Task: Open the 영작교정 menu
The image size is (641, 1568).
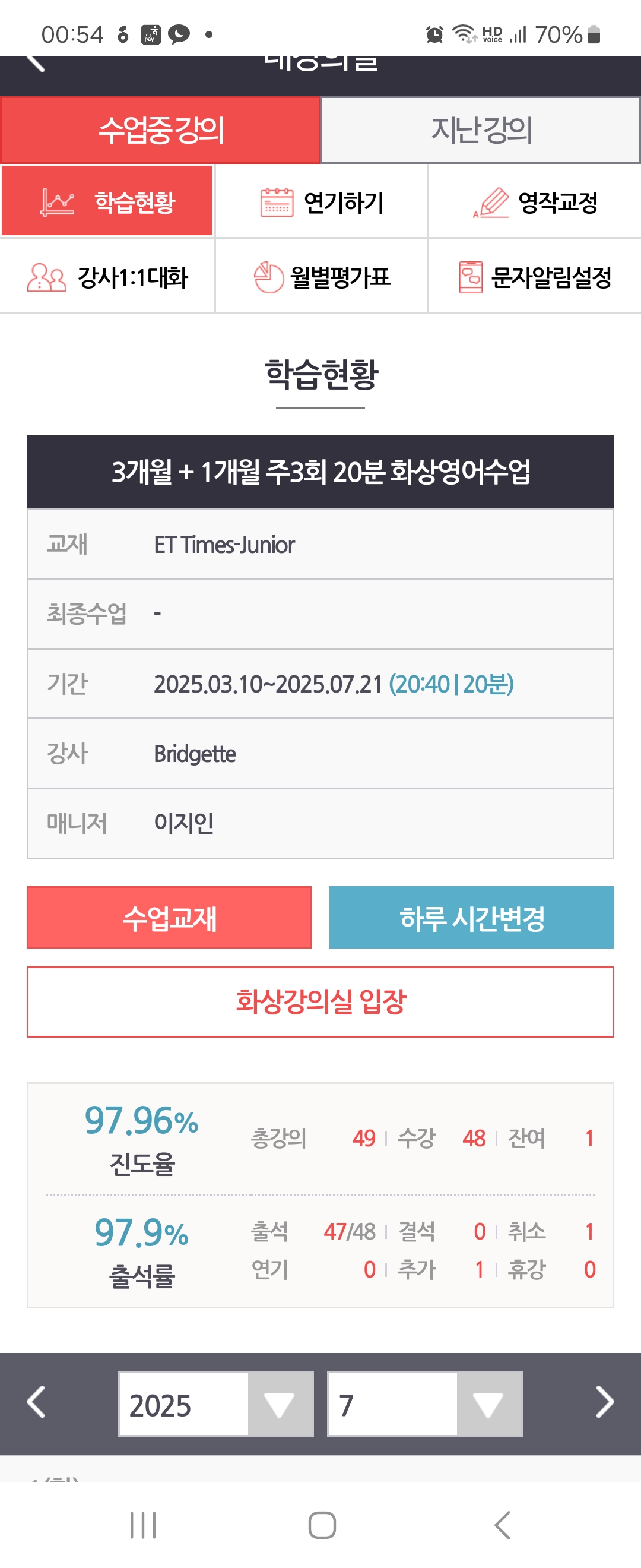Action: tap(535, 202)
